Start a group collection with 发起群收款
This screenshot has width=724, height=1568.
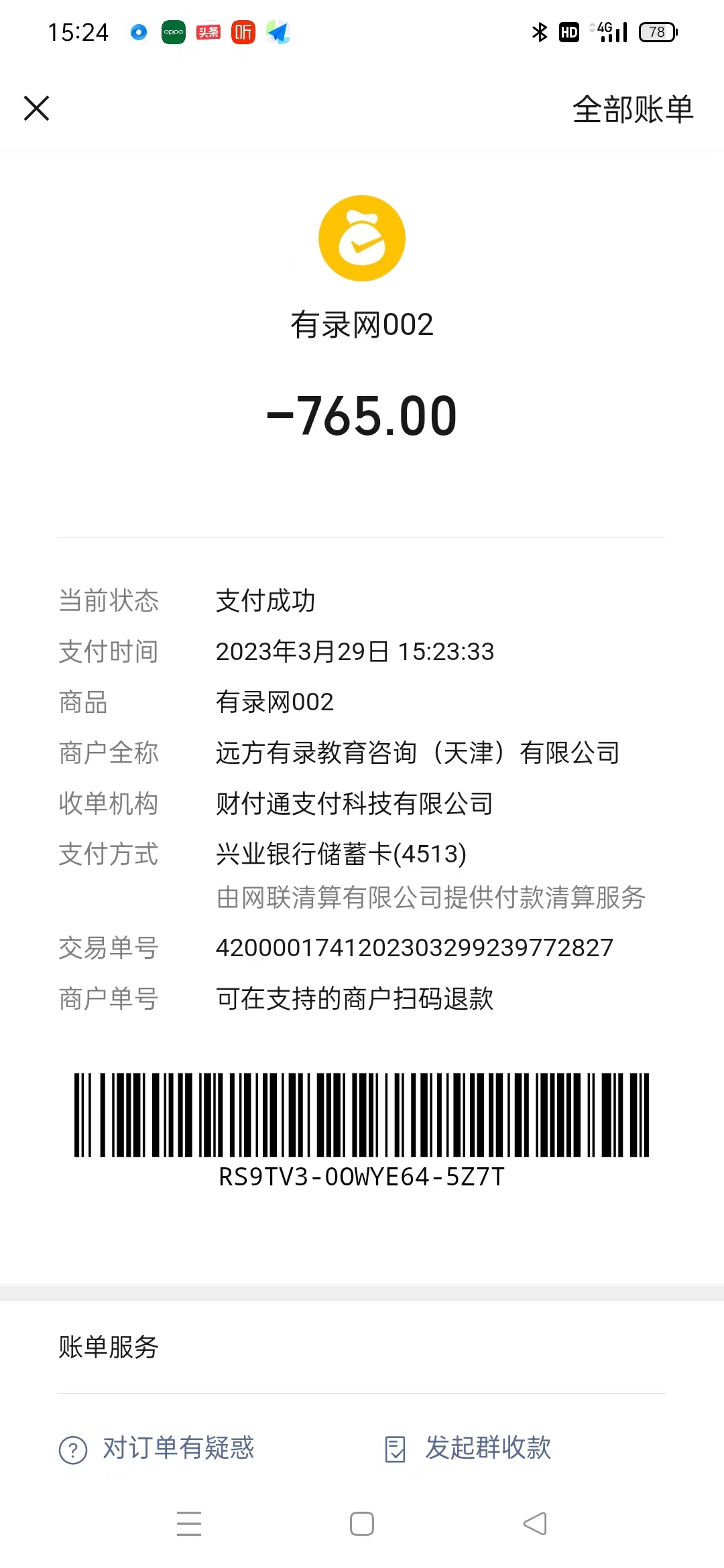469,1449
